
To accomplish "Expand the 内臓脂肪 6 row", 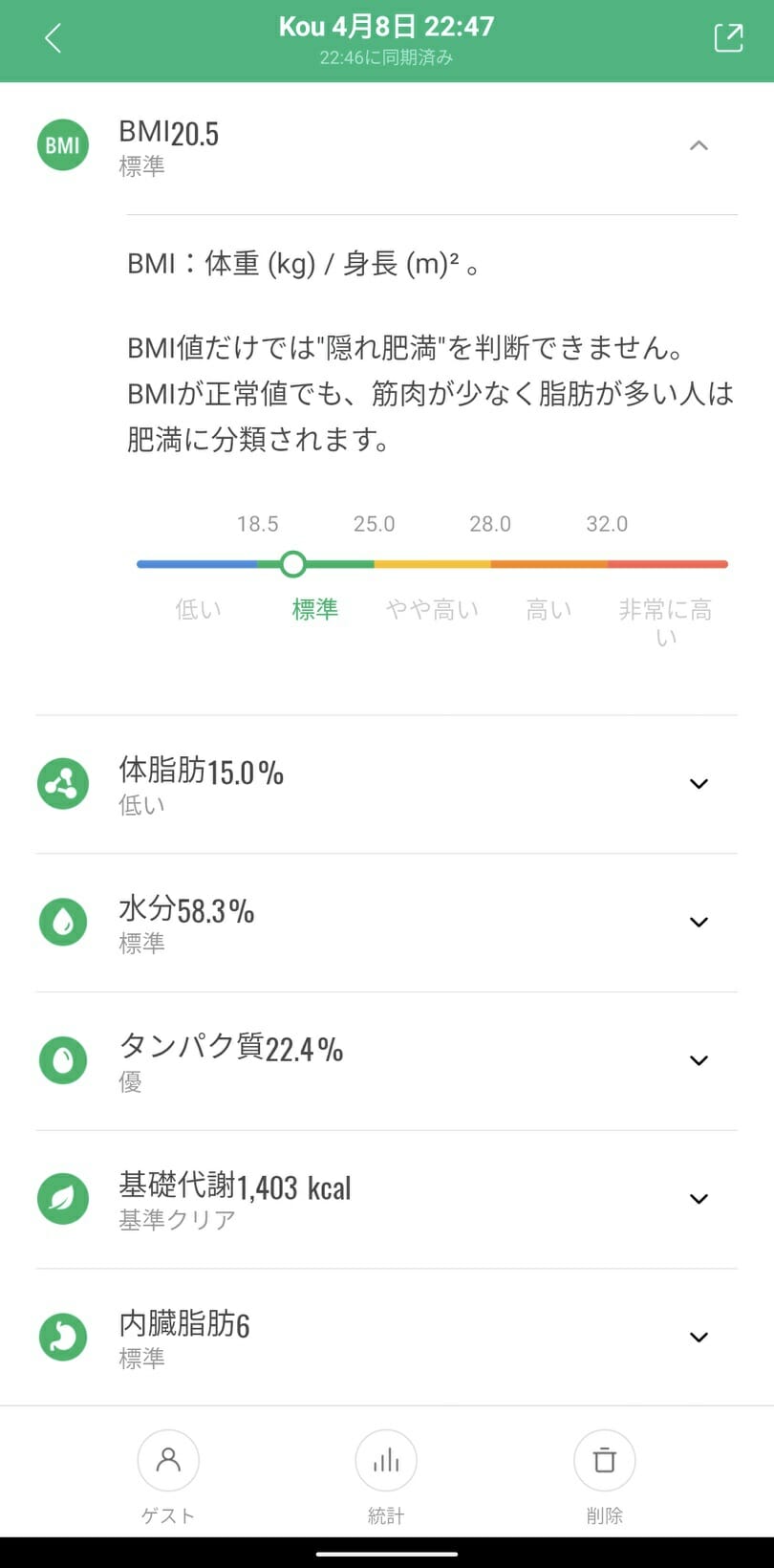I will pyautogui.click(x=386, y=1338).
